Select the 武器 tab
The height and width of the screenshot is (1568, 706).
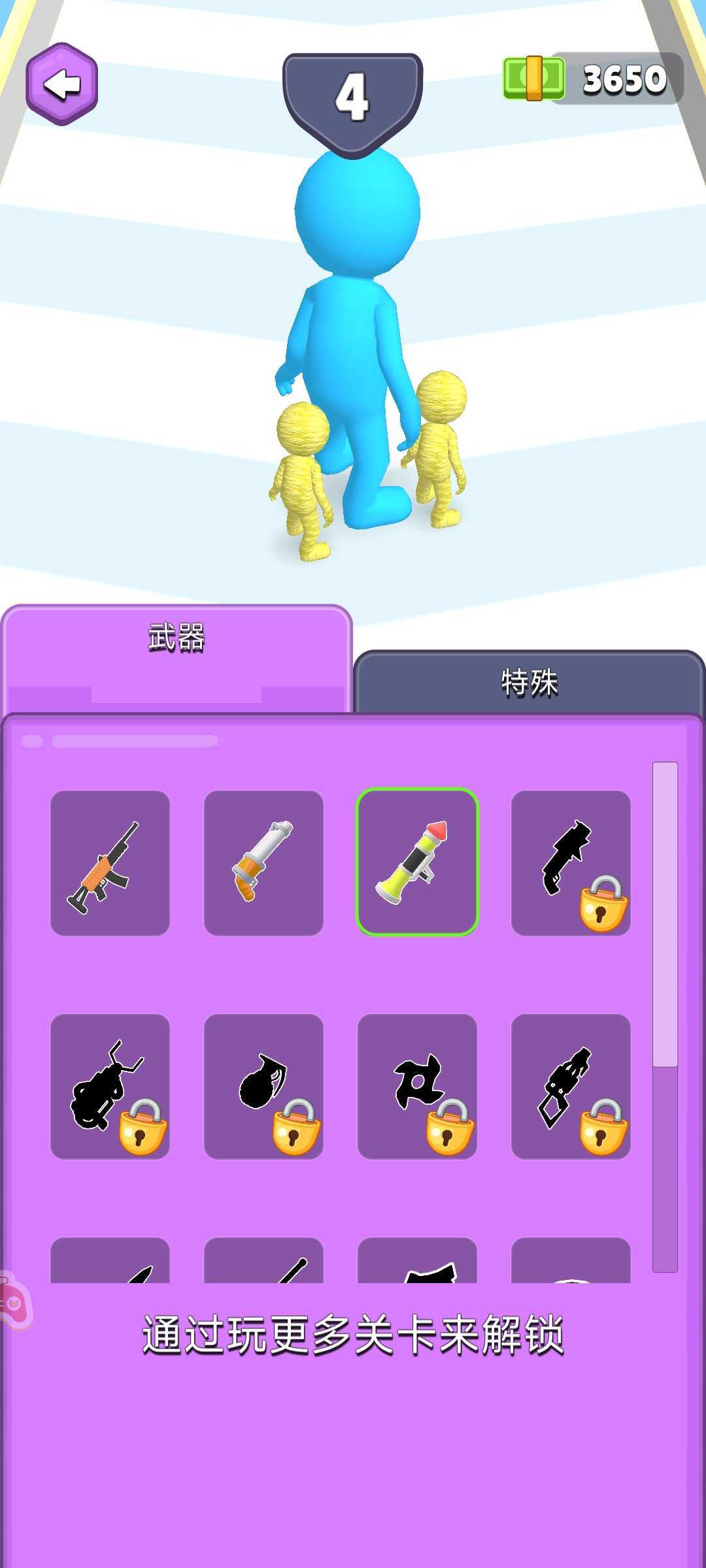click(176, 638)
